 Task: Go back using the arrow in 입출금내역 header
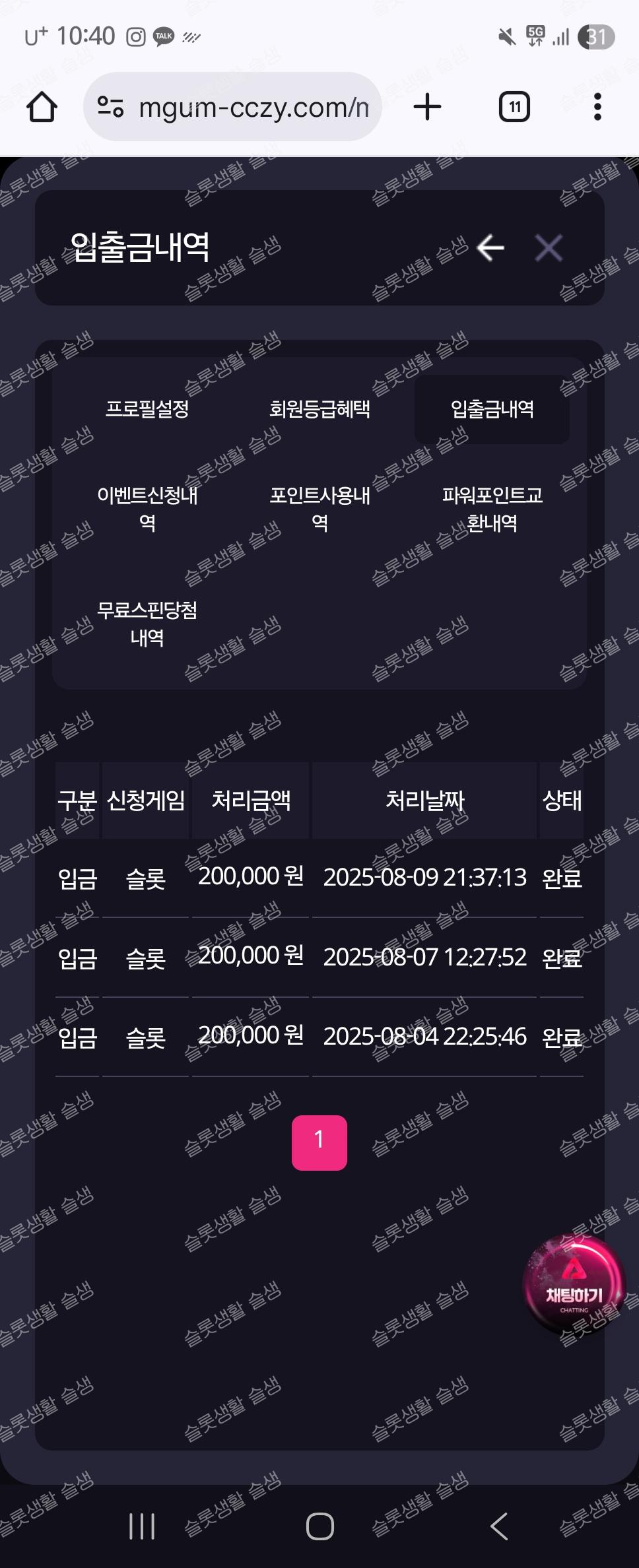point(490,248)
